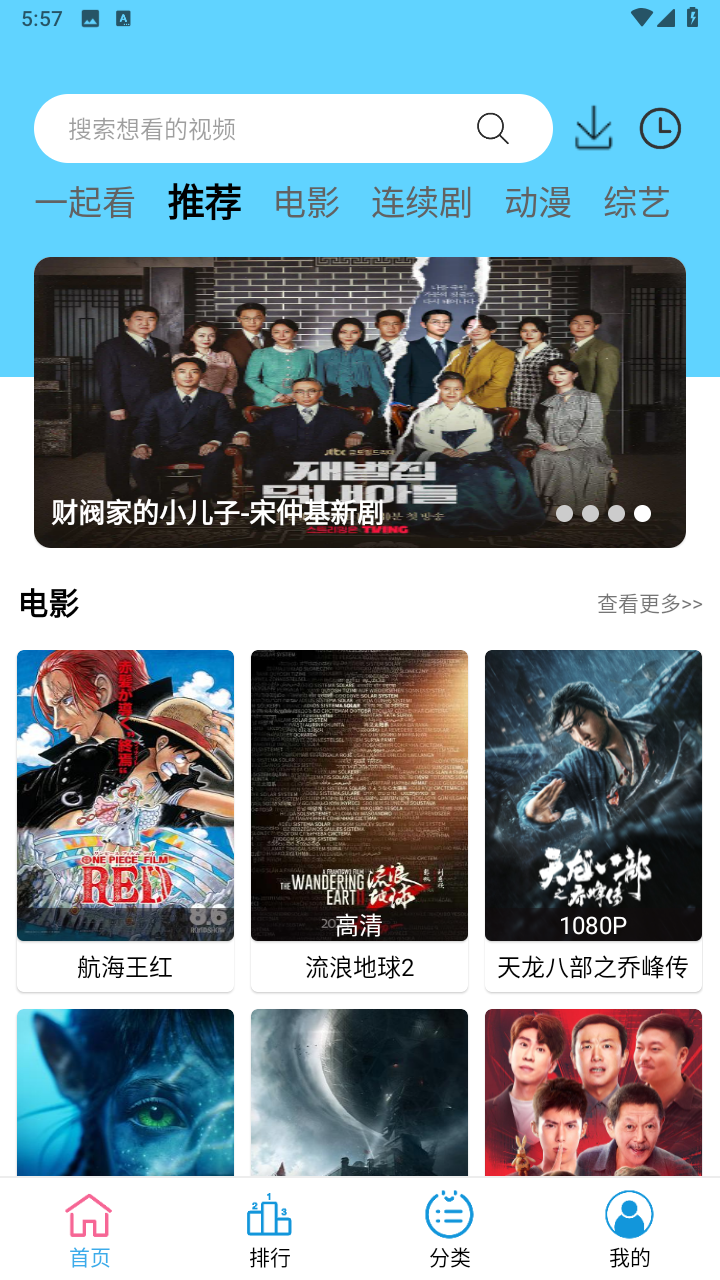The width and height of the screenshot is (720, 1280).
Task: Select the second carousel indicator dot
Action: click(591, 513)
